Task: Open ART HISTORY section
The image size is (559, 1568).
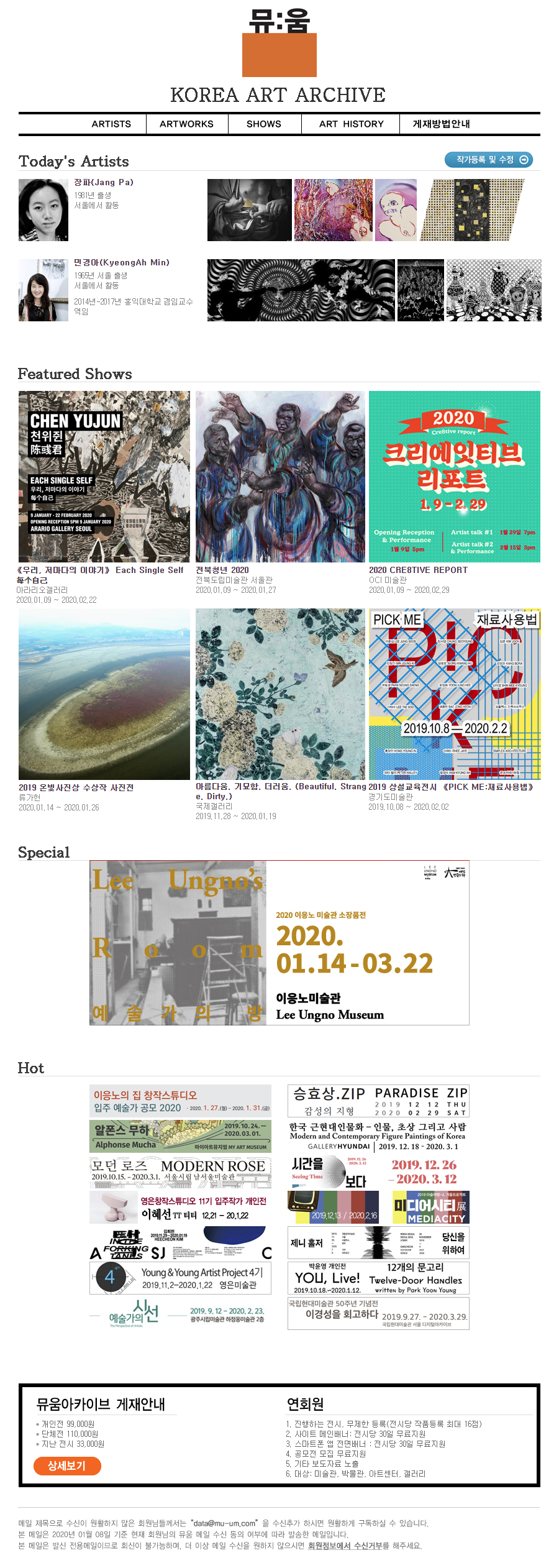Action: pyautogui.click(x=351, y=124)
